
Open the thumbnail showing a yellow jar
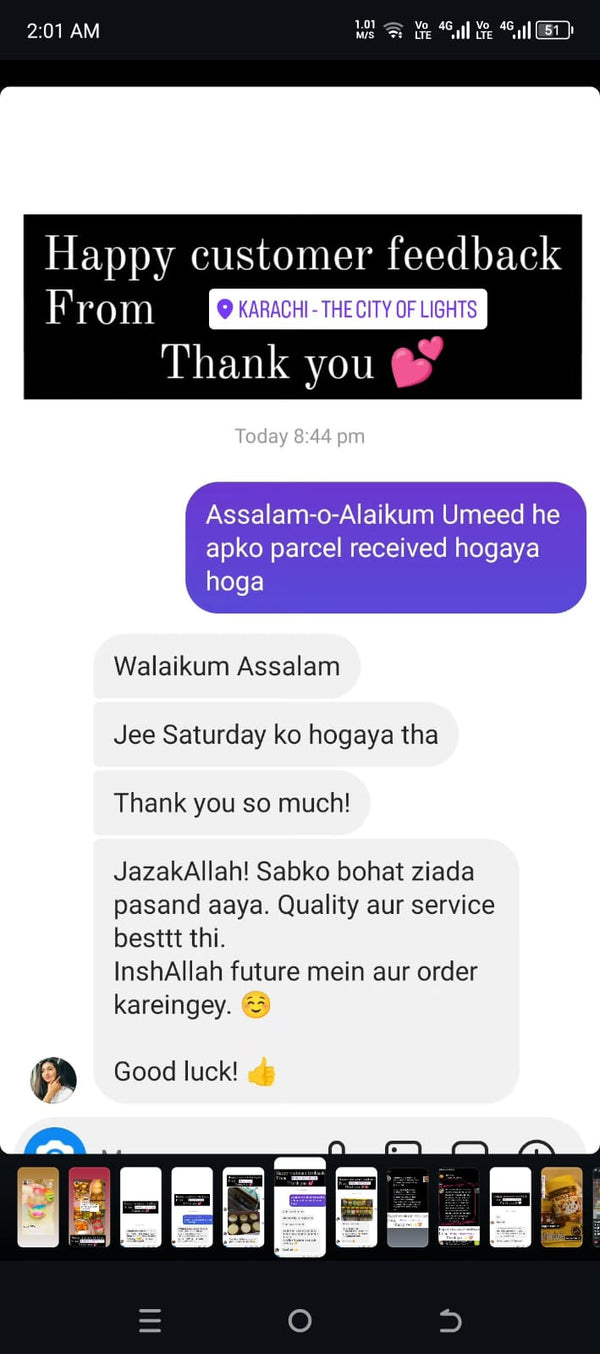[x=561, y=1206]
